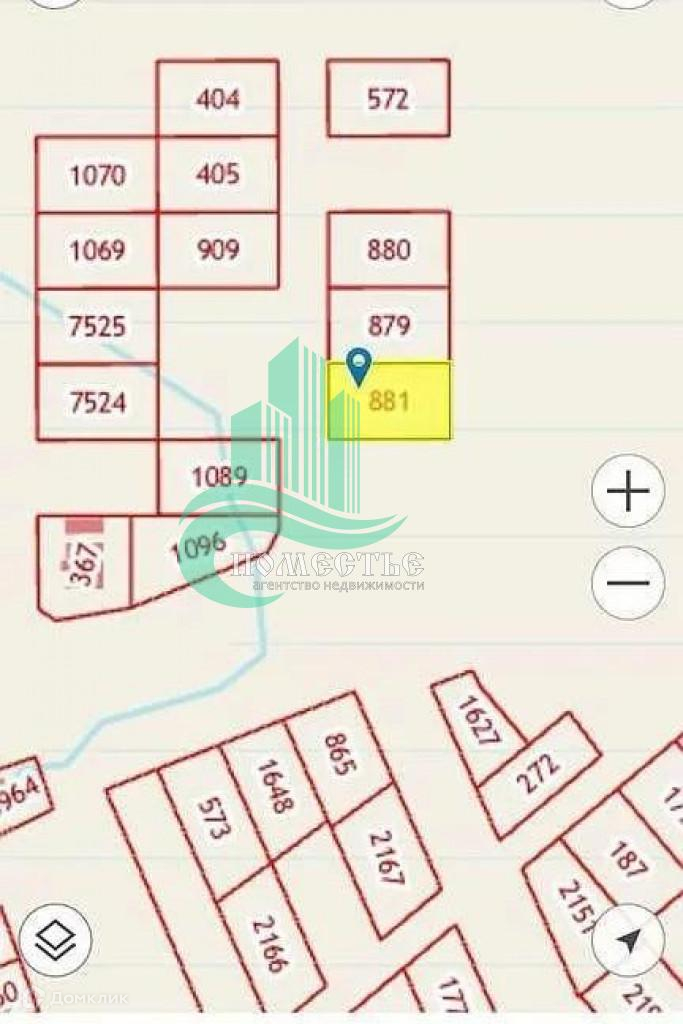Zoom in on the cadastral map
This screenshot has height=1024, width=683.
coord(628,491)
